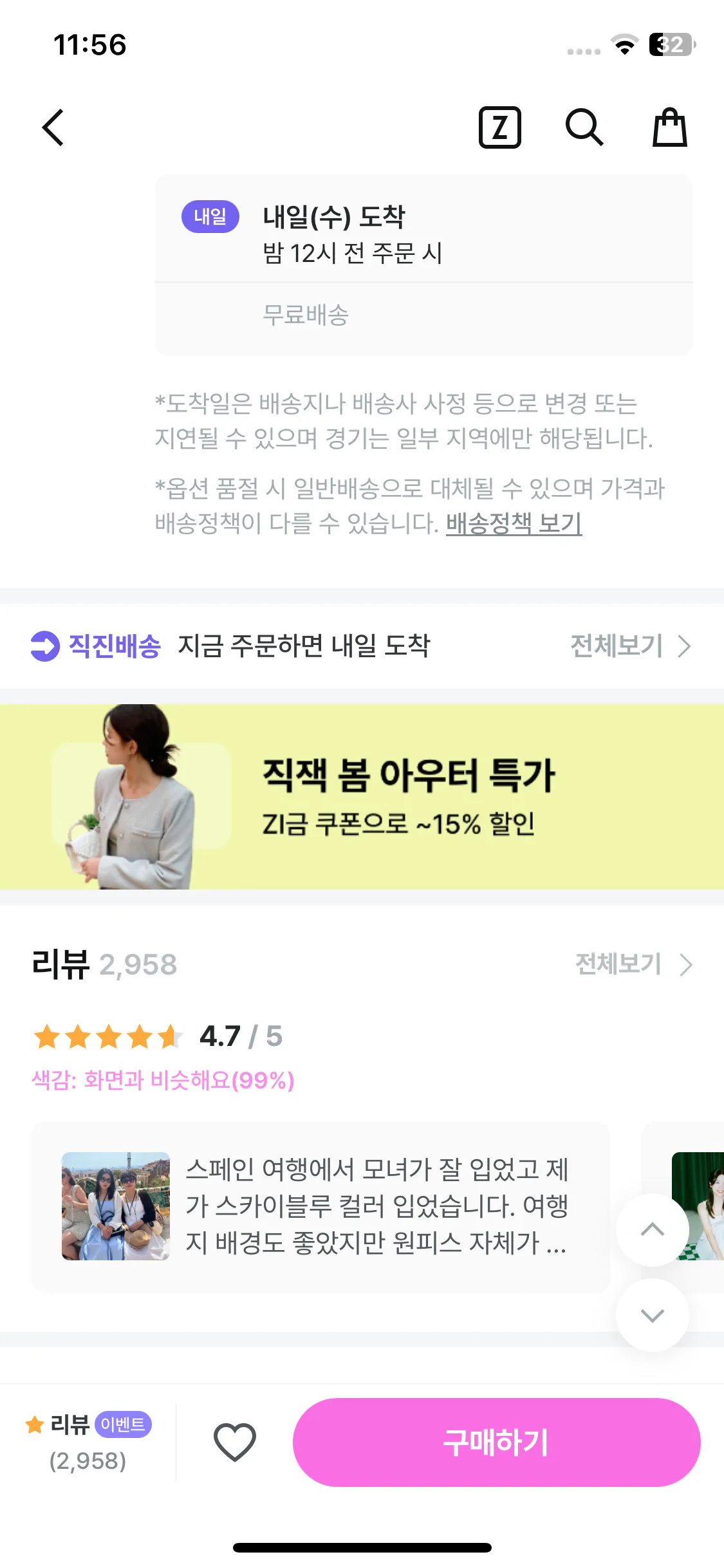Jump to top with the up arrow button
Image resolution: width=724 pixels, height=1568 pixels.
pos(652,1229)
